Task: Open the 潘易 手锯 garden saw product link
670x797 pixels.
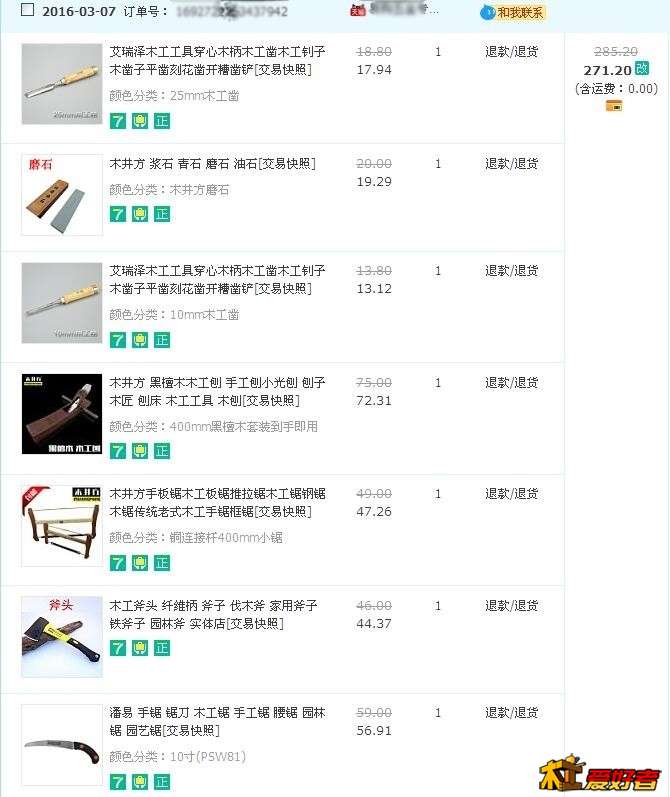Action: (x=217, y=722)
